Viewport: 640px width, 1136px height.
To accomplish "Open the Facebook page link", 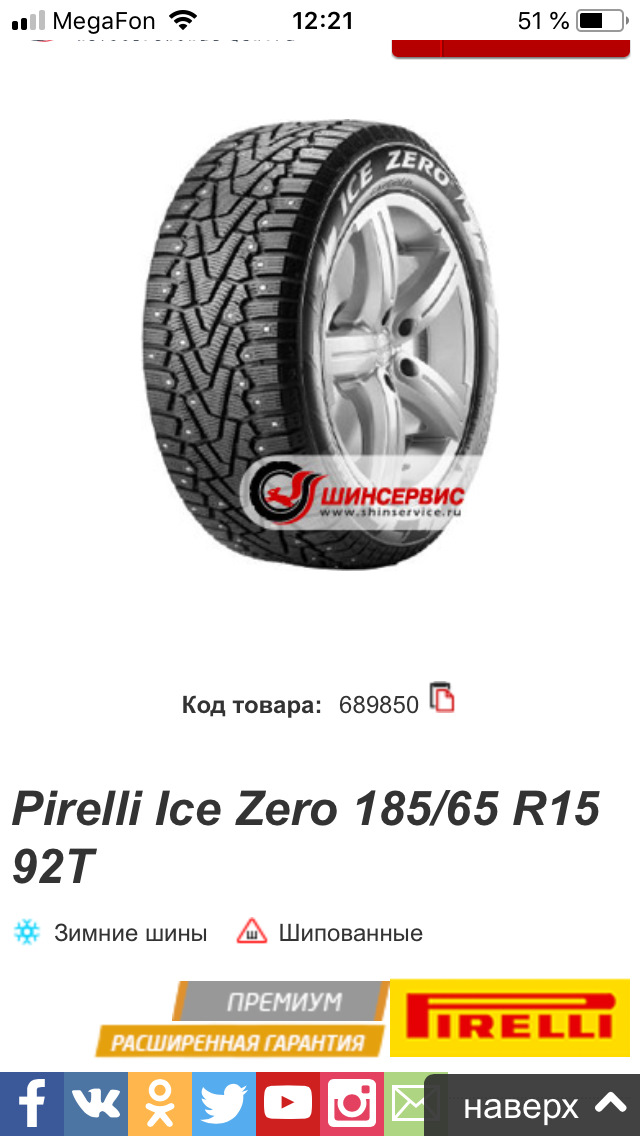I will point(32,1104).
